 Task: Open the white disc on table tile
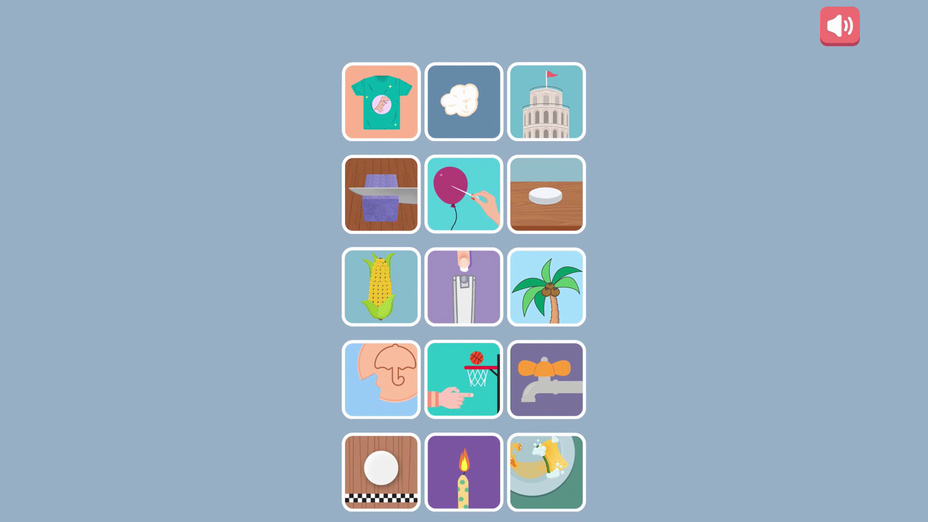pos(546,194)
